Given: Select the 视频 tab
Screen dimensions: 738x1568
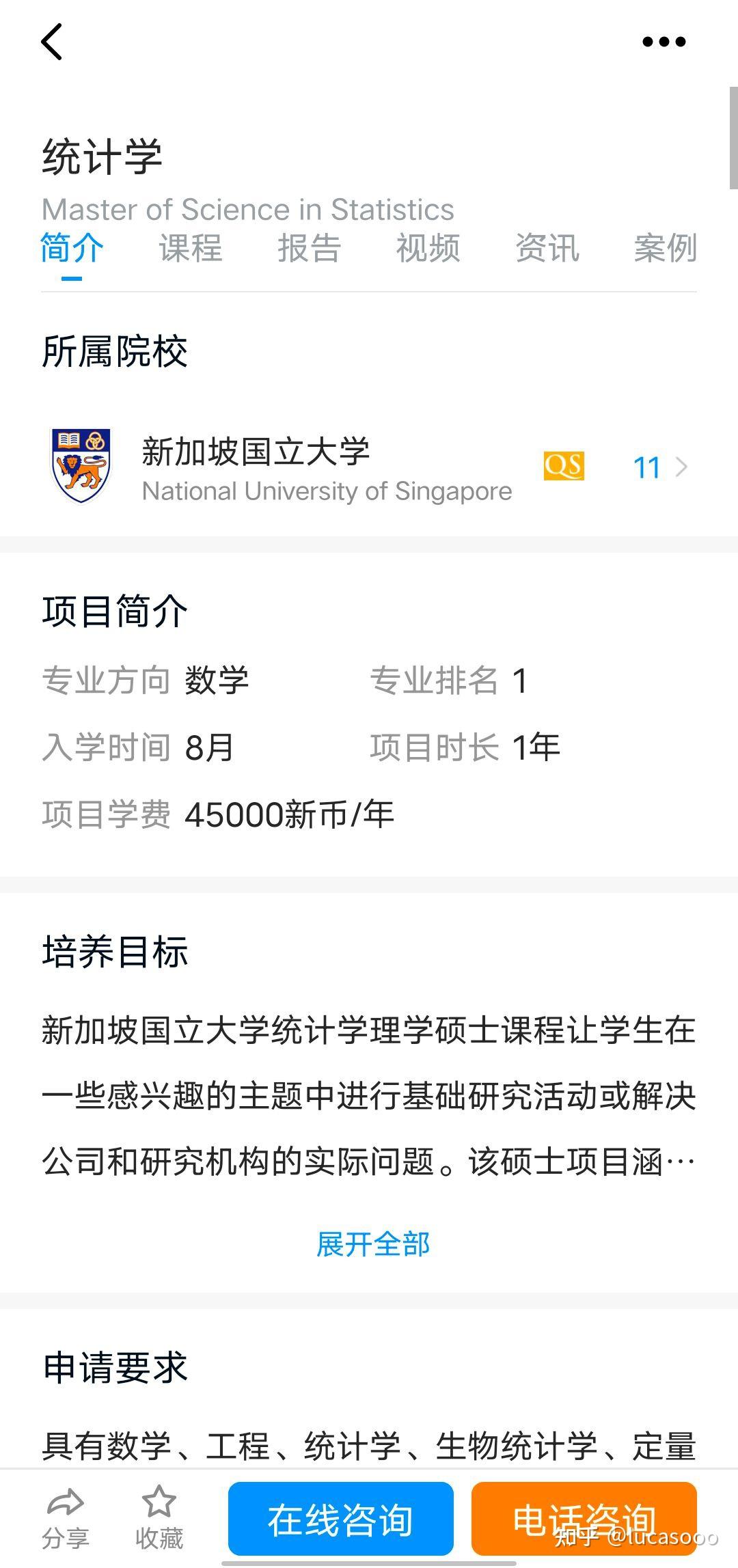Looking at the screenshot, I should pos(428,250).
